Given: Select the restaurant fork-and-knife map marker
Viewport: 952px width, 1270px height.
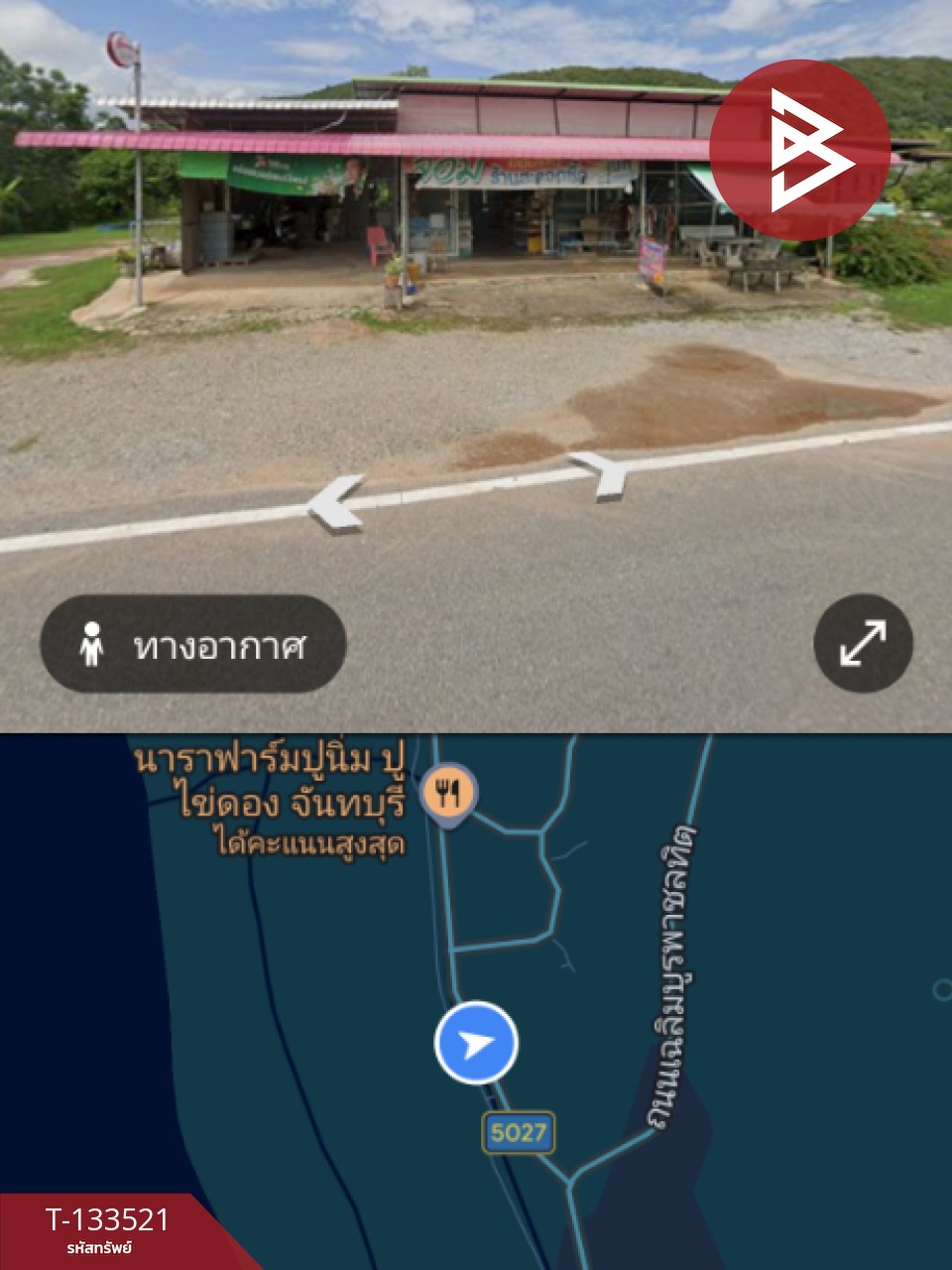Looking at the screenshot, I should coord(448,791).
